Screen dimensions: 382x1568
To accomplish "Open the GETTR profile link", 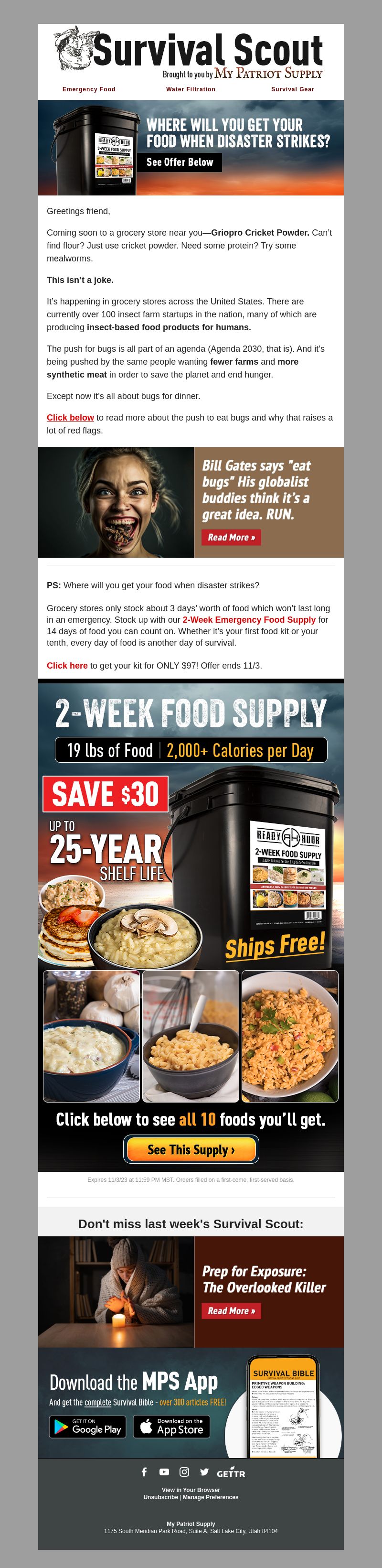I will click(x=231, y=1473).
